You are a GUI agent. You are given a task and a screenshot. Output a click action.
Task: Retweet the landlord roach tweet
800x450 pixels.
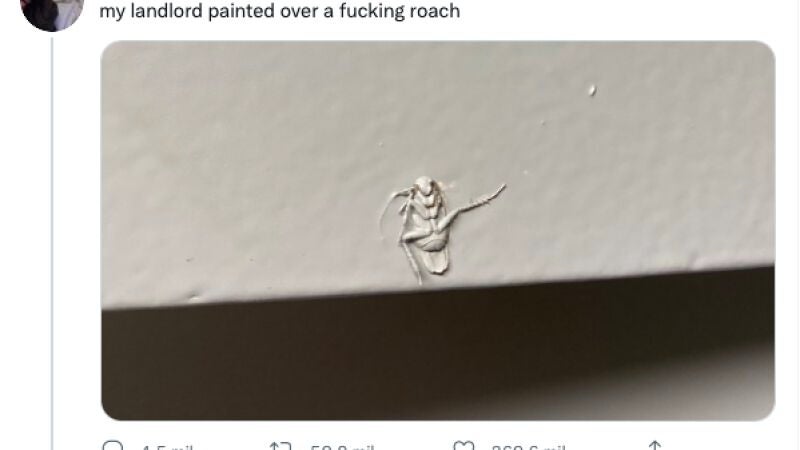pos(281,446)
